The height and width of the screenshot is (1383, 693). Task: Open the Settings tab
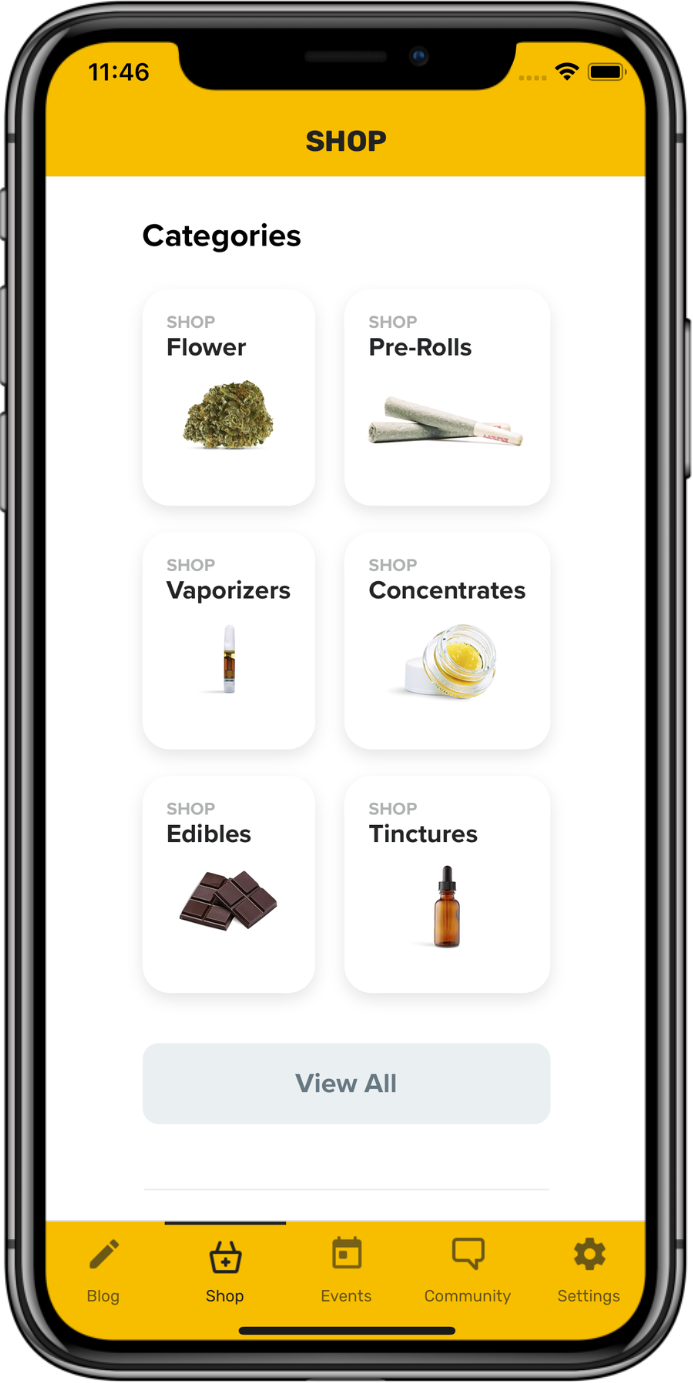(588, 1271)
